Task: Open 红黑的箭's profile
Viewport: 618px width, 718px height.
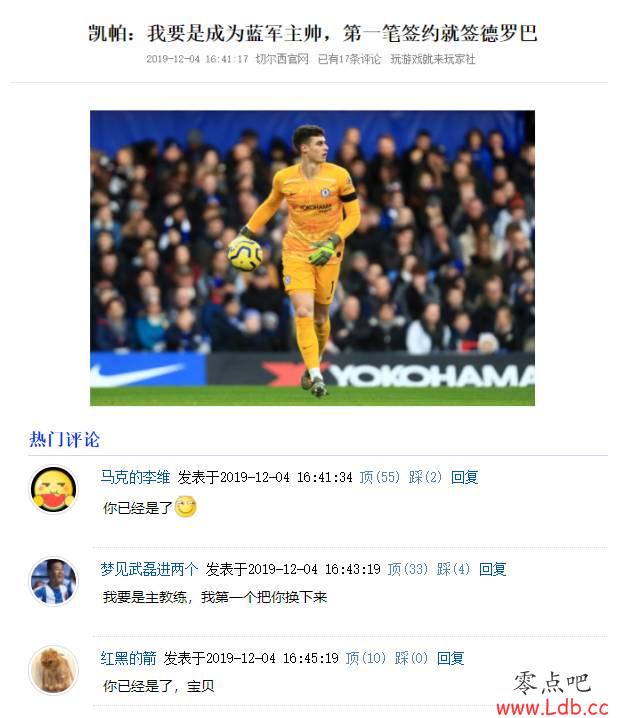Action: click(128, 658)
